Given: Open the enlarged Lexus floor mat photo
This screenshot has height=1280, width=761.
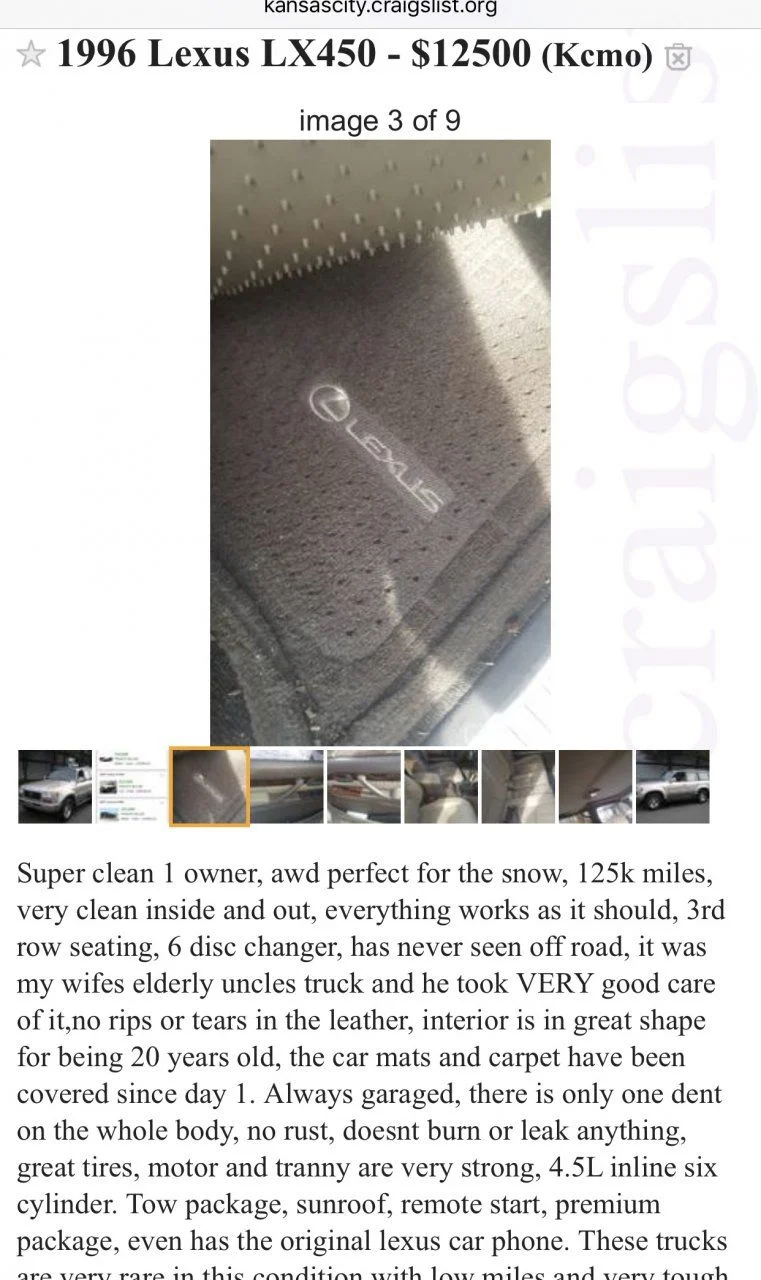Looking at the screenshot, I should pos(380,442).
